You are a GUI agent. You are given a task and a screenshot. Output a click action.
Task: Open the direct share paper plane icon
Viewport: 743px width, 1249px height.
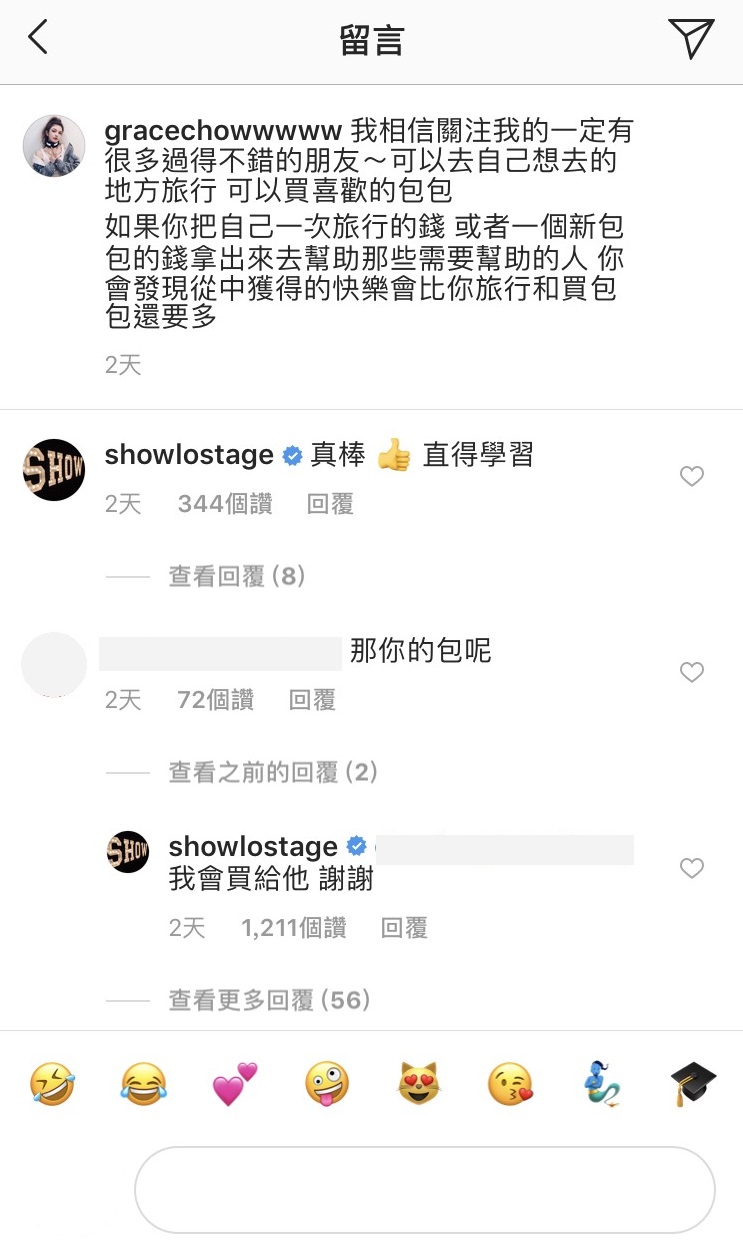tap(690, 38)
